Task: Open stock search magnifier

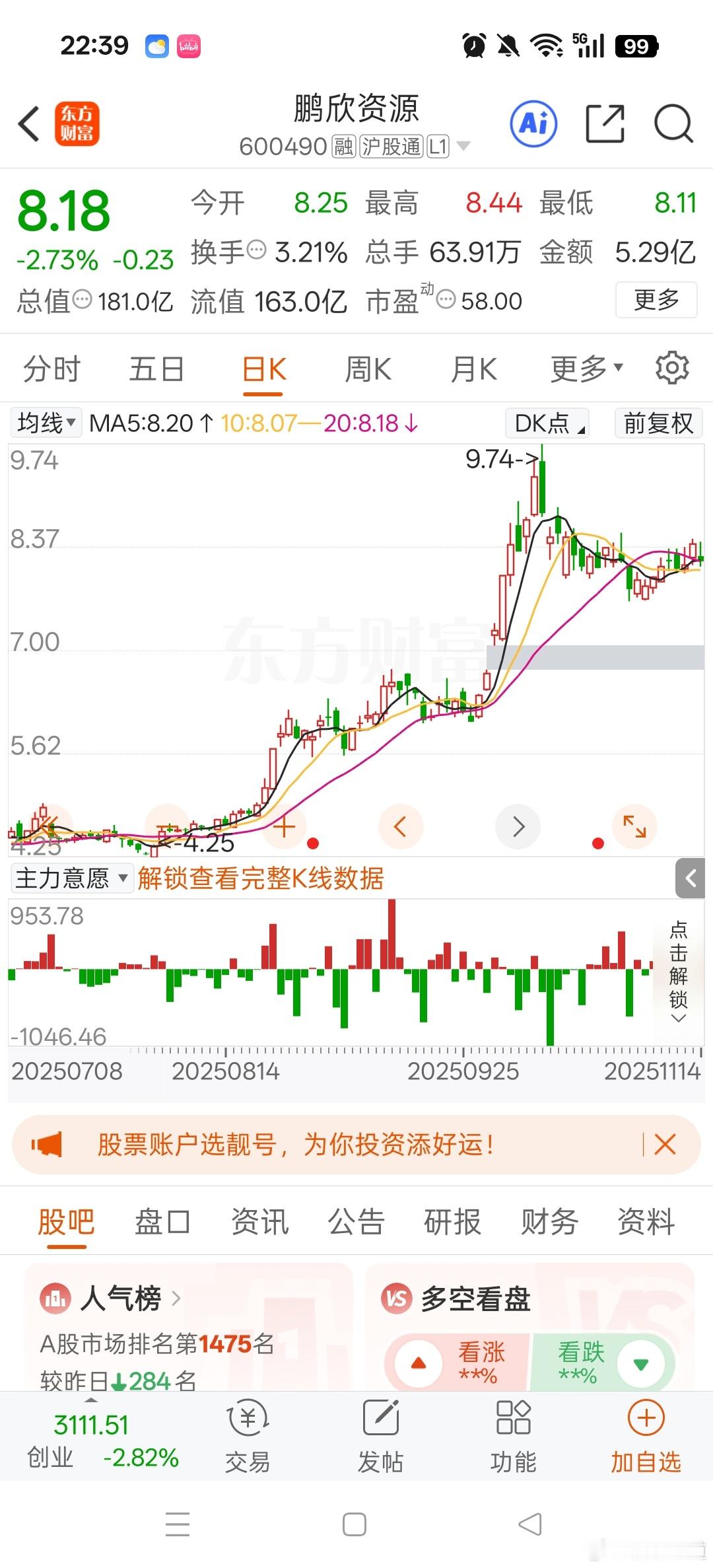Action: (x=673, y=124)
